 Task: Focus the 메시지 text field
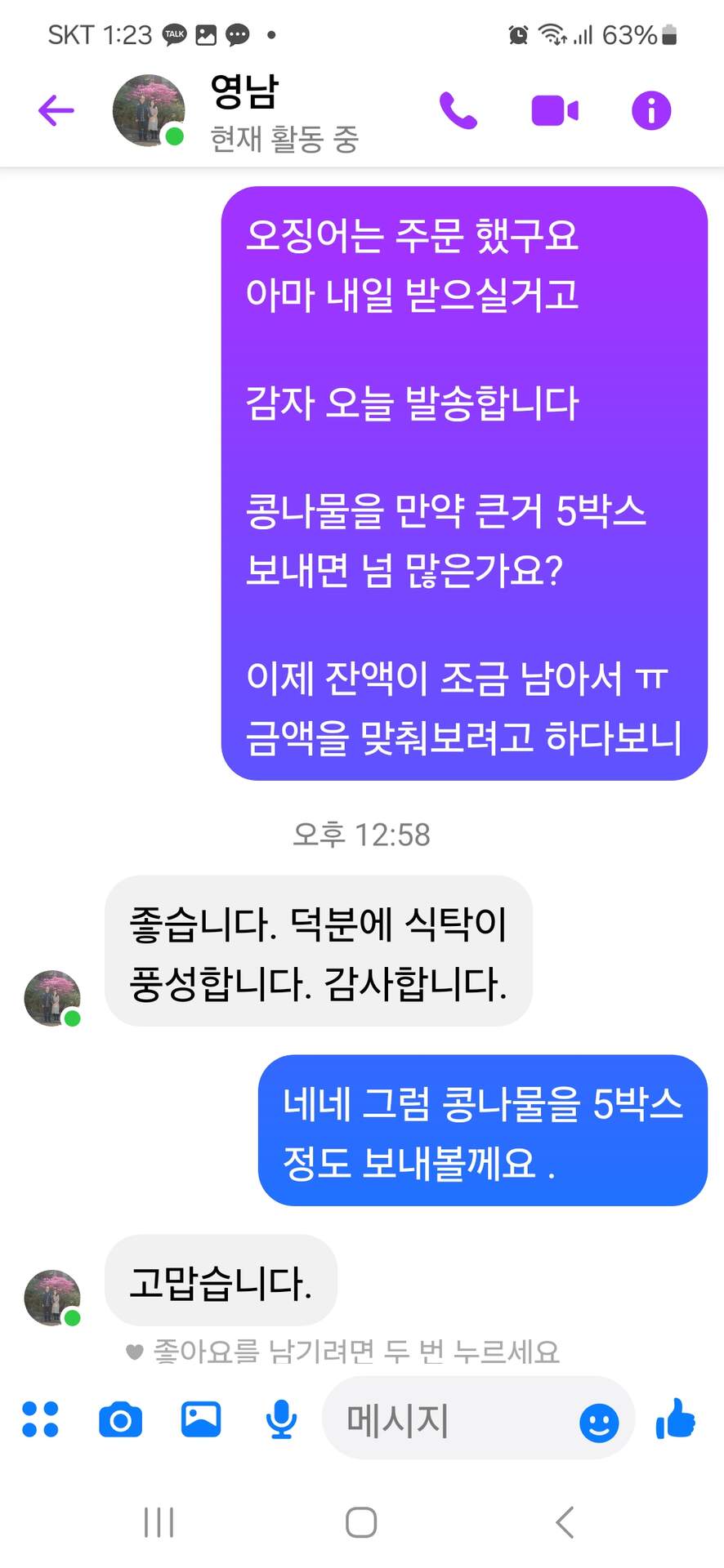[449, 1421]
